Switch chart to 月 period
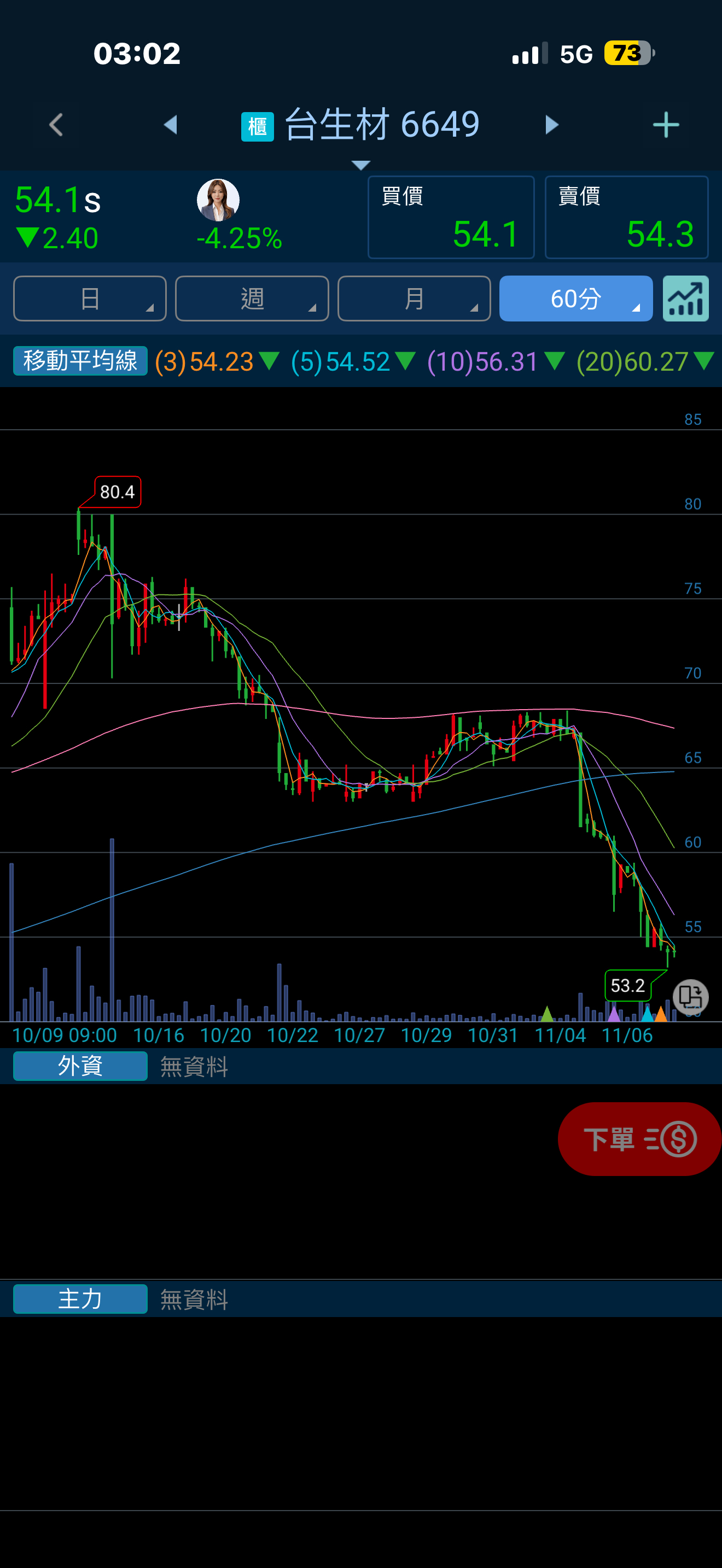The width and height of the screenshot is (722, 1568). click(414, 299)
